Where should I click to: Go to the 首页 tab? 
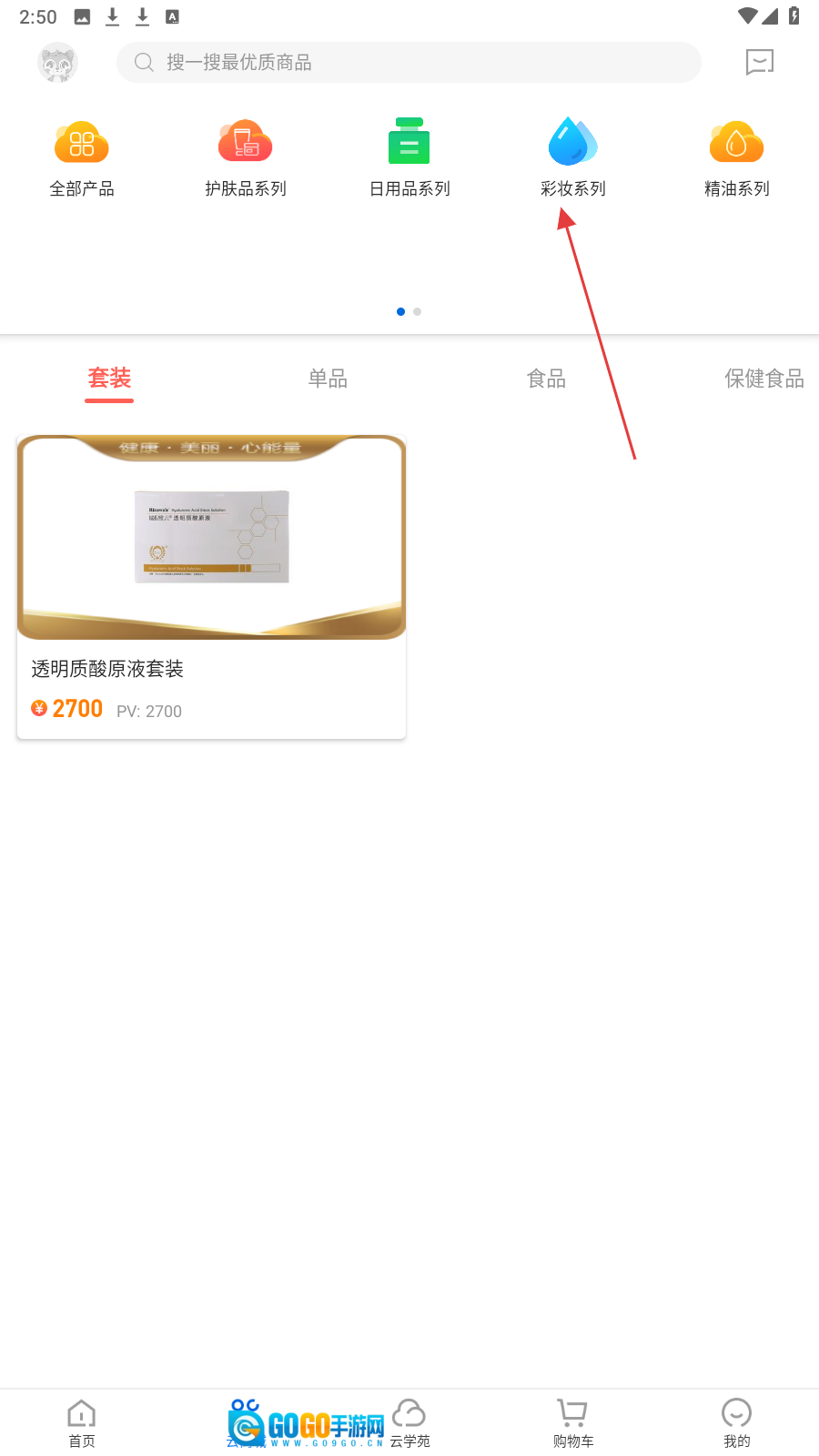pyautogui.click(x=82, y=1423)
